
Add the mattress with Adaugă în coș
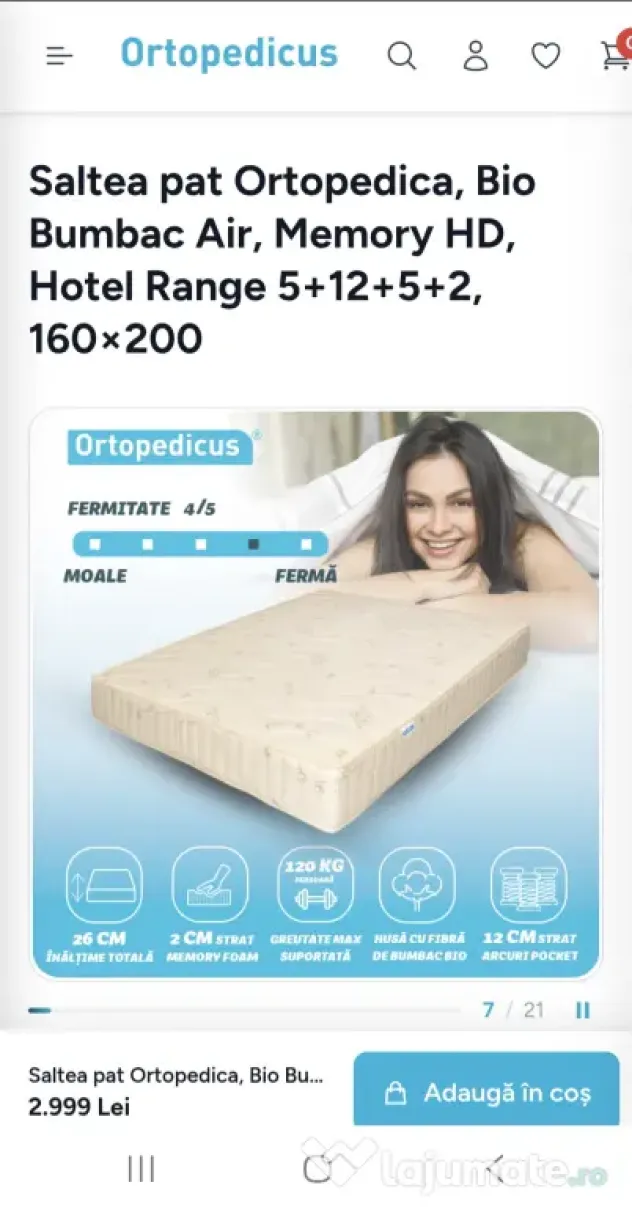(x=487, y=1092)
